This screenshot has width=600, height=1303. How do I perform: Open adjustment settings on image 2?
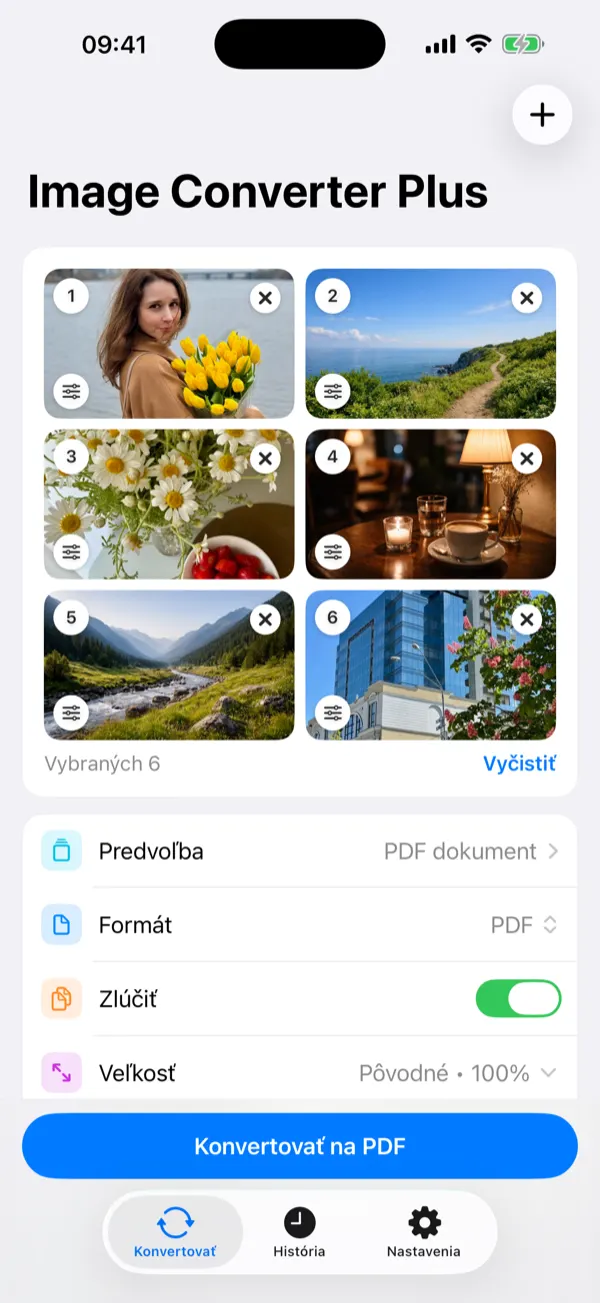333,392
